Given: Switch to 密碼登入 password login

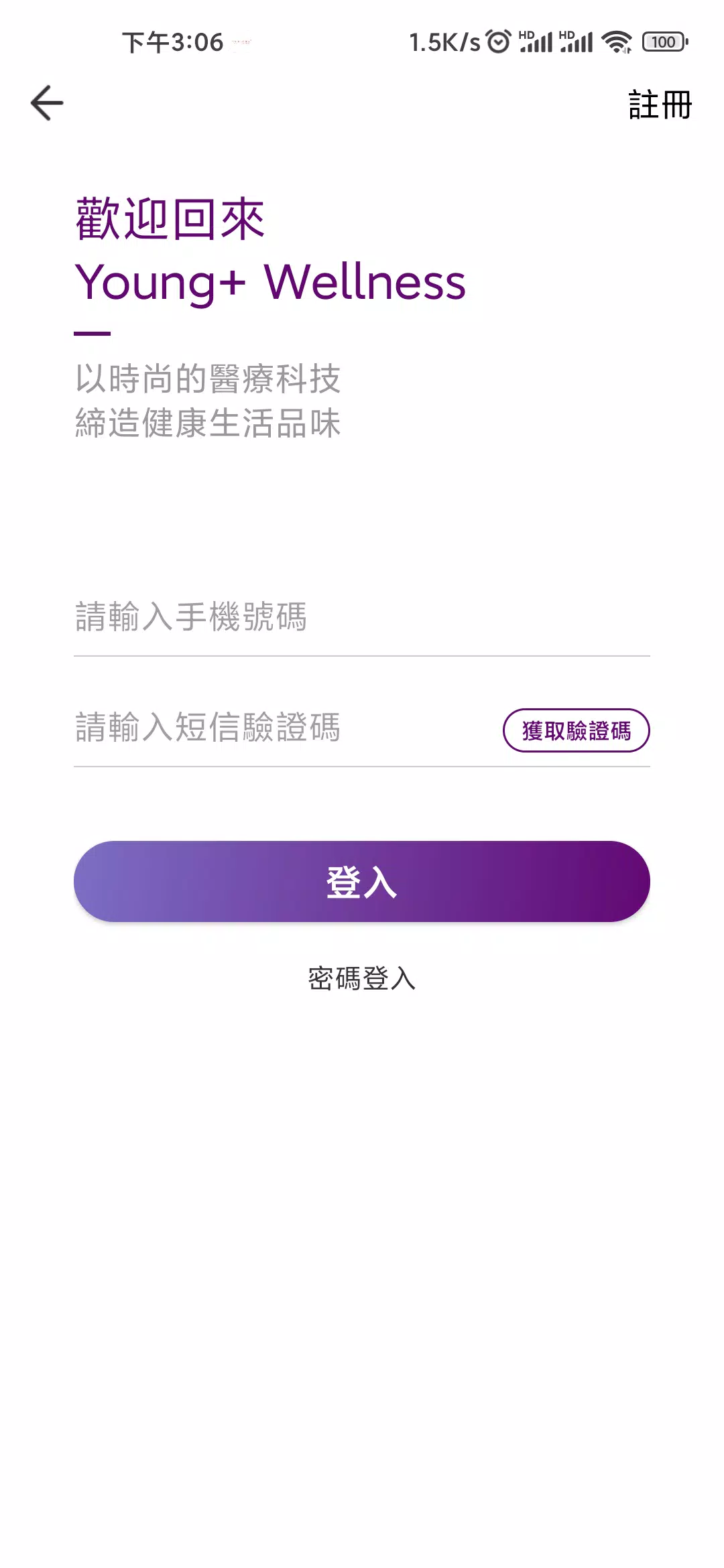Looking at the screenshot, I should click(x=362, y=978).
